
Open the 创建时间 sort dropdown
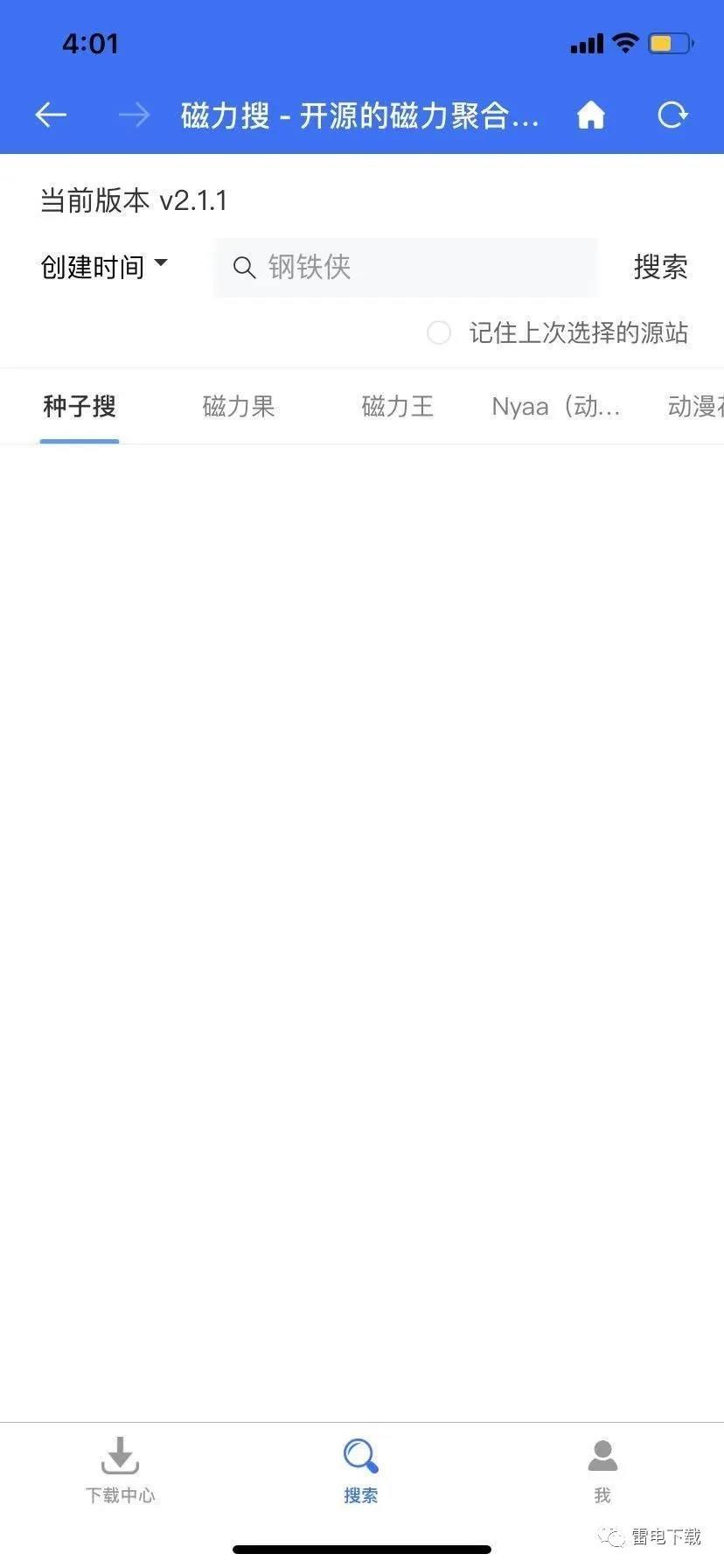pyautogui.click(x=94, y=268)
